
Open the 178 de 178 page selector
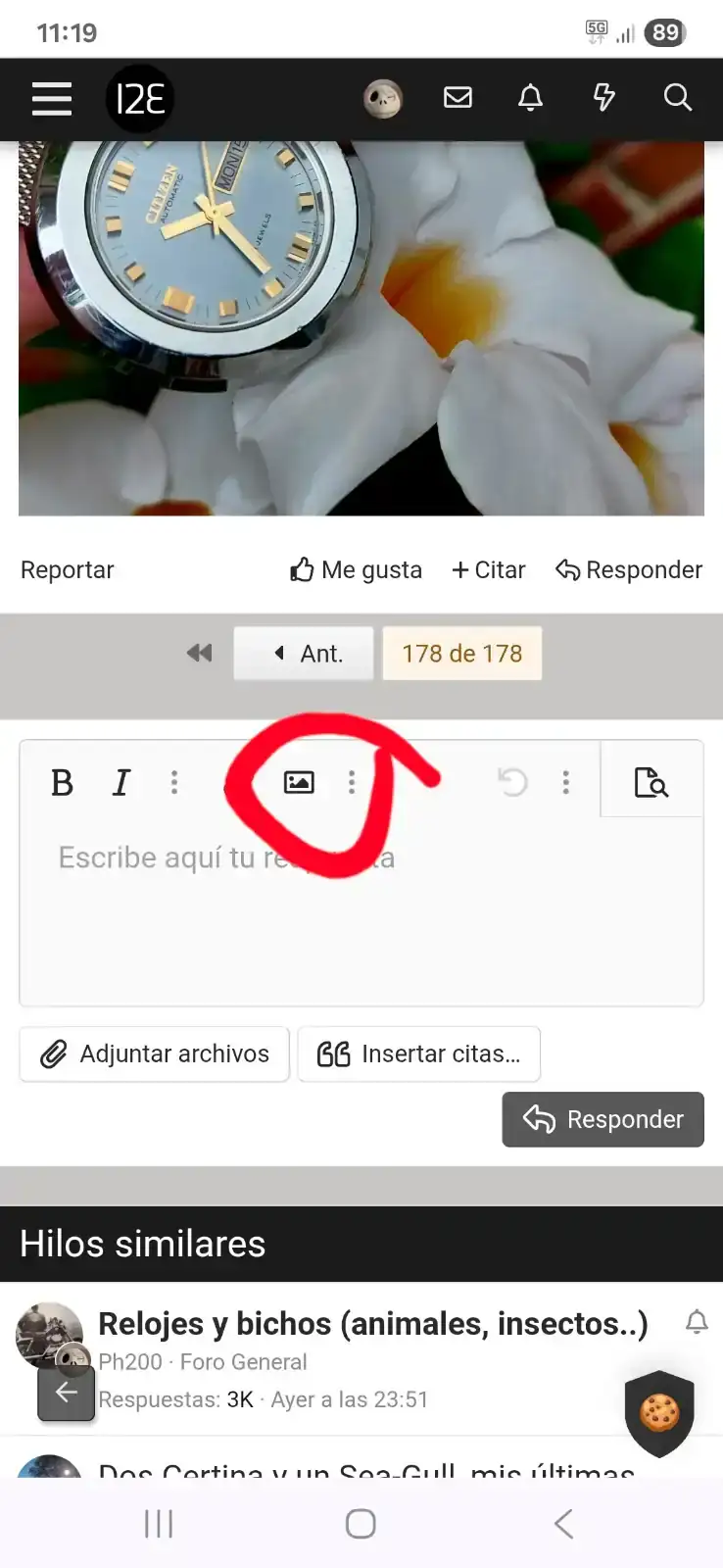click(x=461, y=654)
